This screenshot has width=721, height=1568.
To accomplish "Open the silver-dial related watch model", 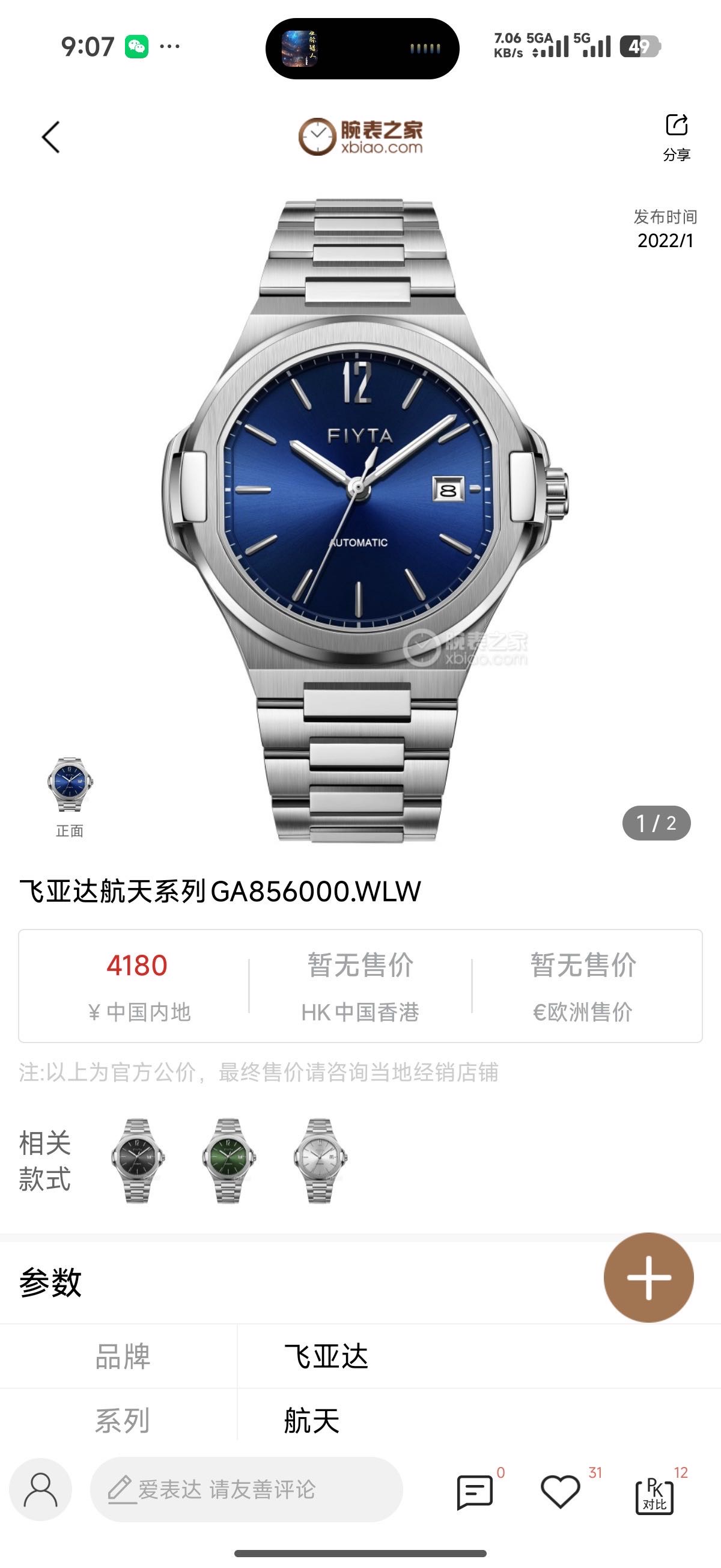I will (x=320, y=1160).
